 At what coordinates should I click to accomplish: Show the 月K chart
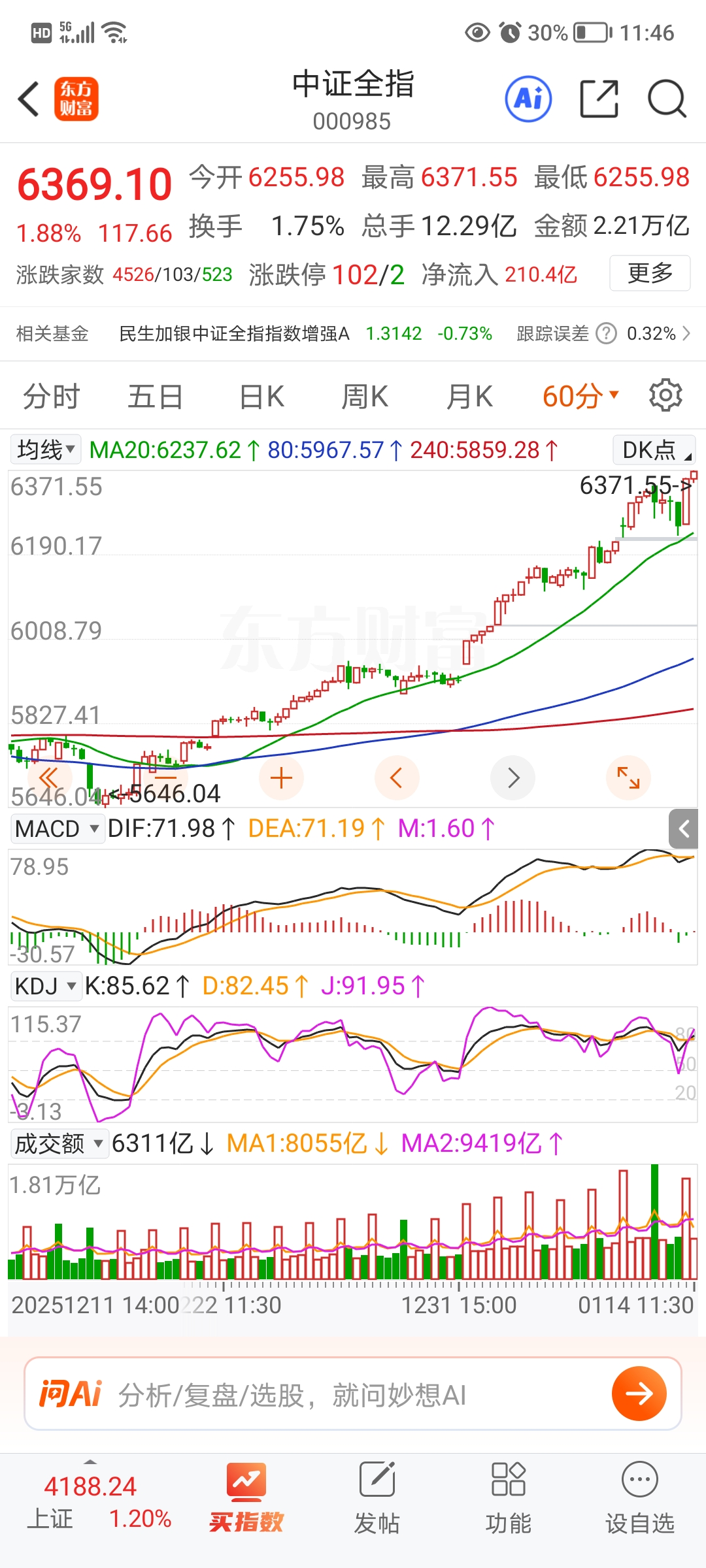(469, 397)
